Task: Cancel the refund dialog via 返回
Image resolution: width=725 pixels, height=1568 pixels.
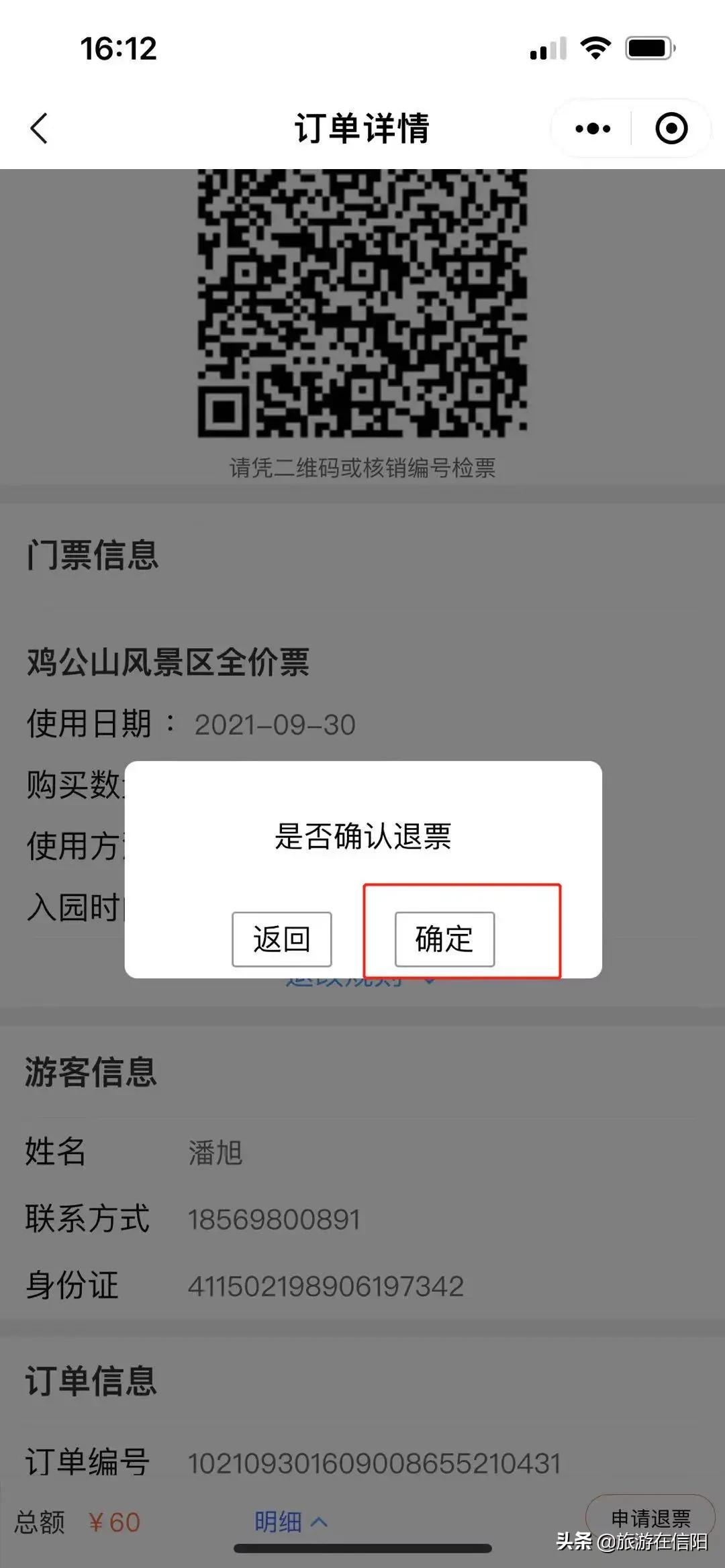Action: pos(281,939)
